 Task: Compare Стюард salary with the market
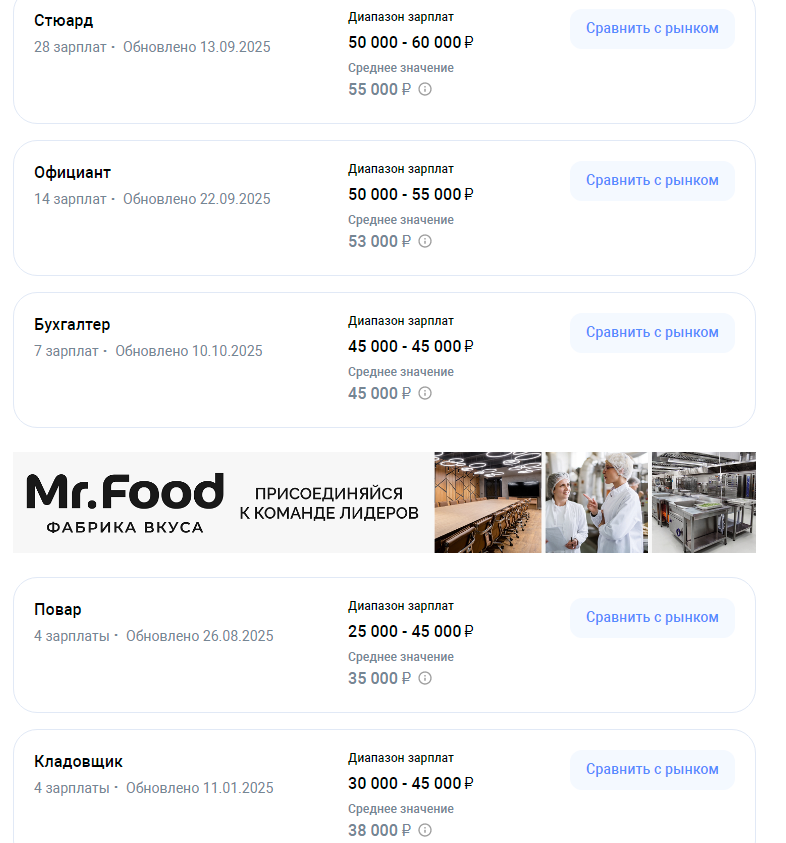pyautogui.click(x=652, y=29)
